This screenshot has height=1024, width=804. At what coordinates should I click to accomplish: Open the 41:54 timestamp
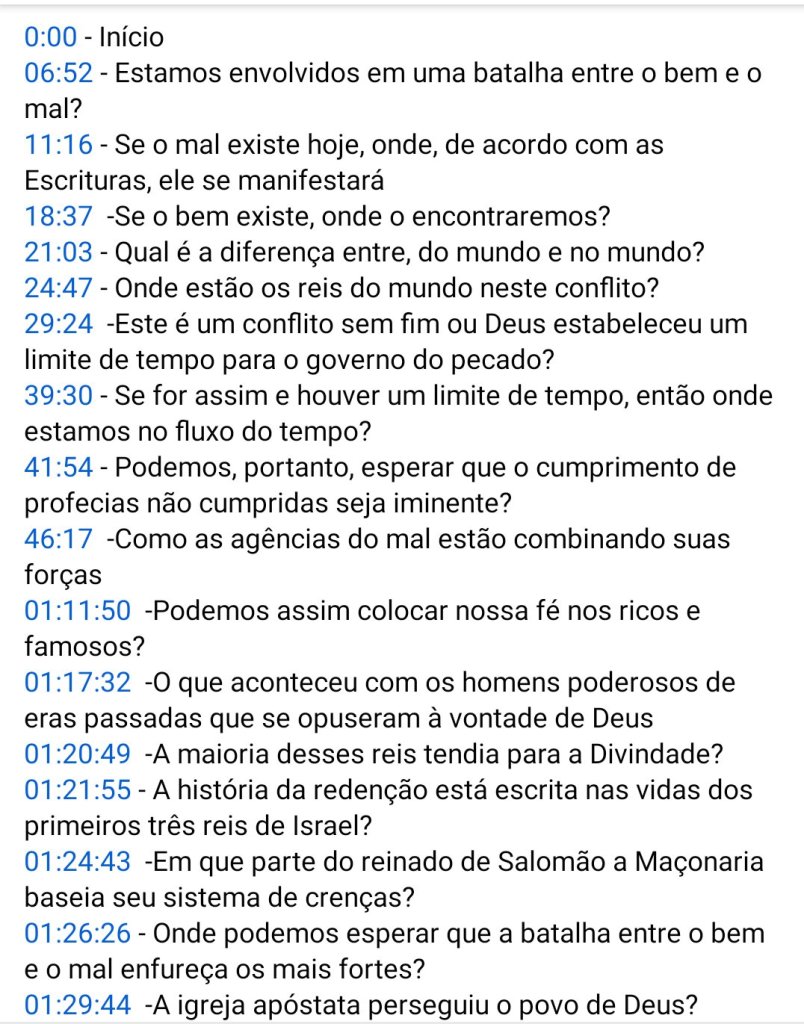pos(57,468)
